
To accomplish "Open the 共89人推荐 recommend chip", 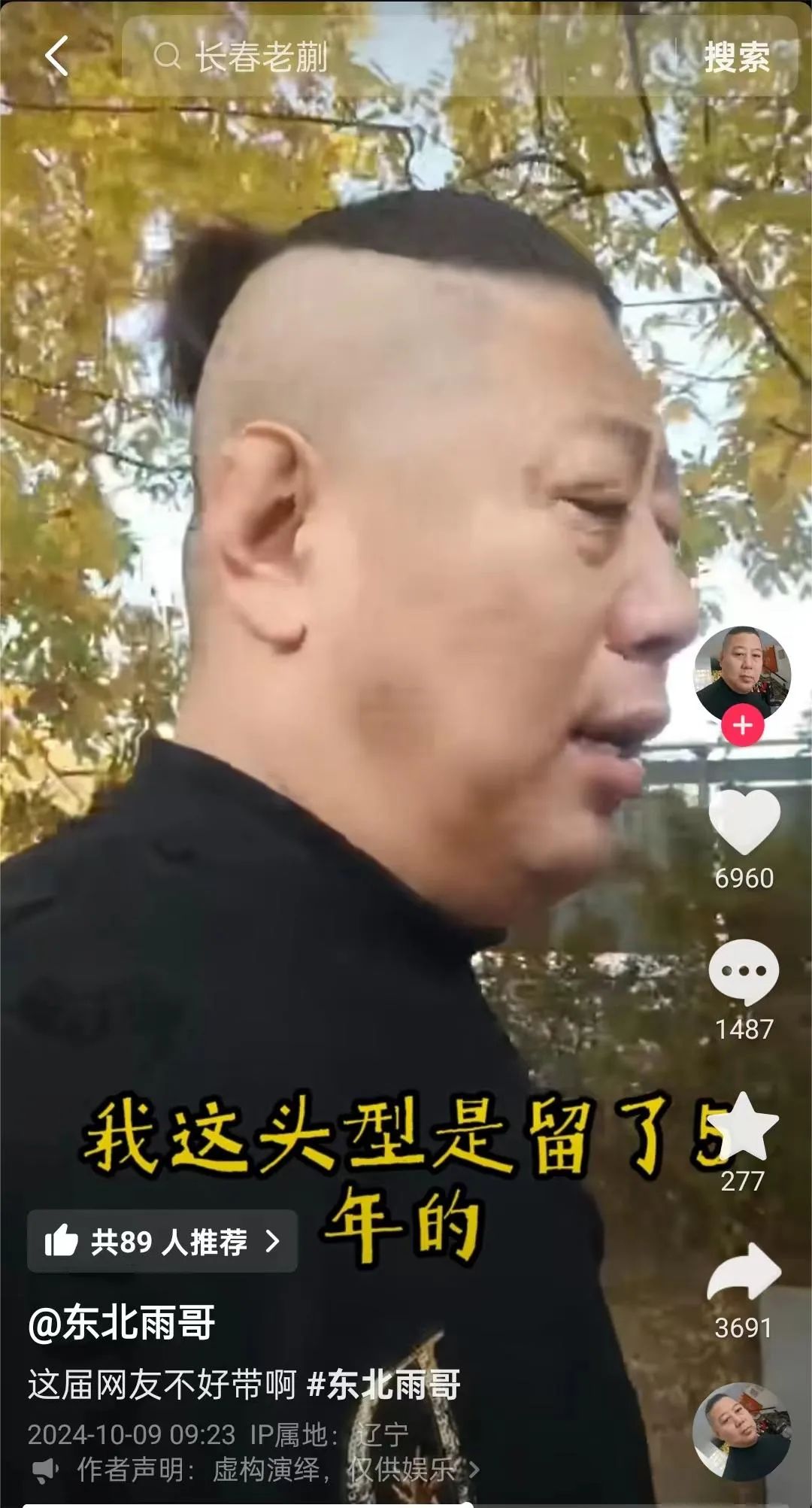I will [162, 1241].
